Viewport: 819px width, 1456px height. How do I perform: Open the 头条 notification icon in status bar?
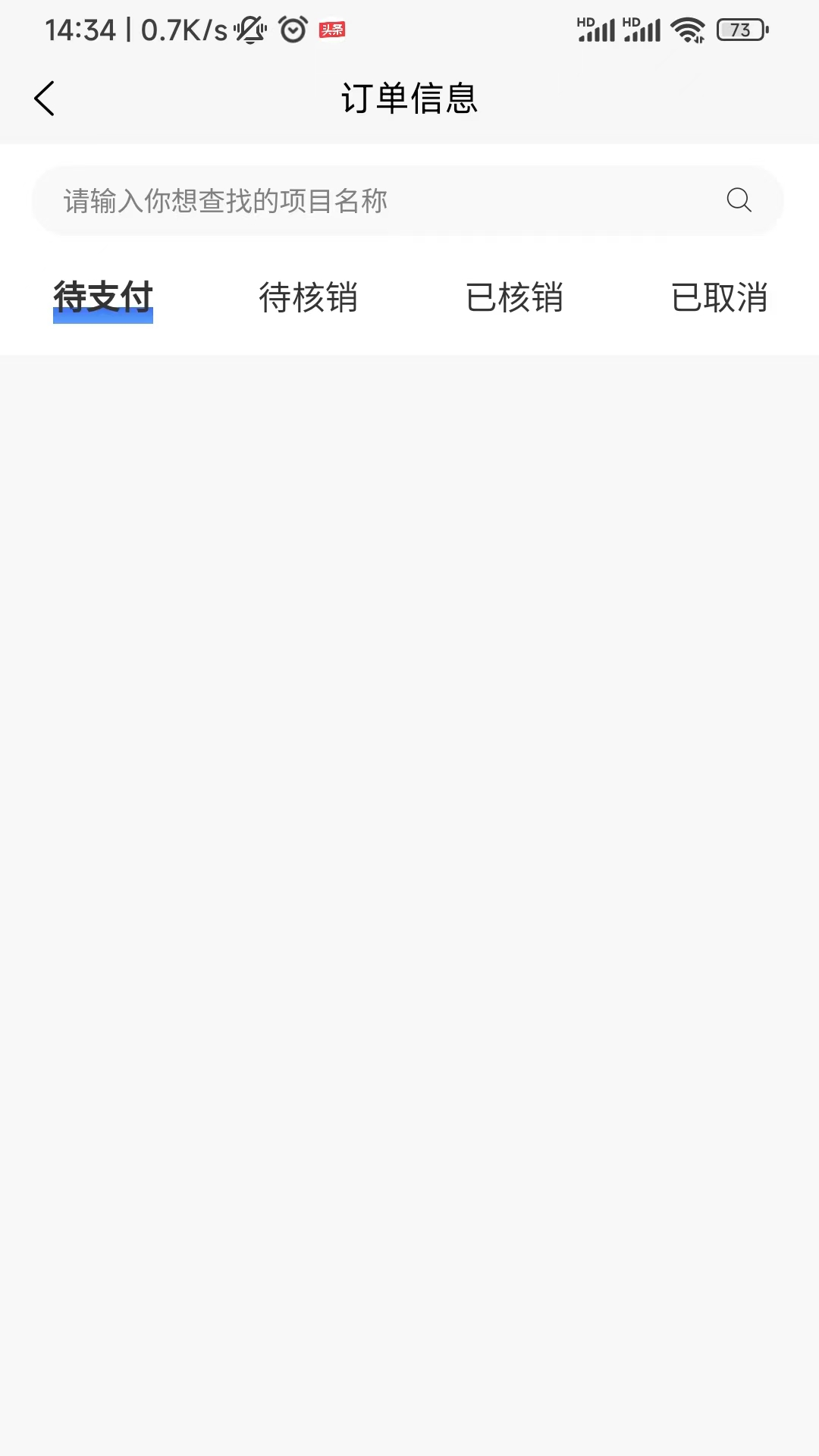tap(331, 31)
